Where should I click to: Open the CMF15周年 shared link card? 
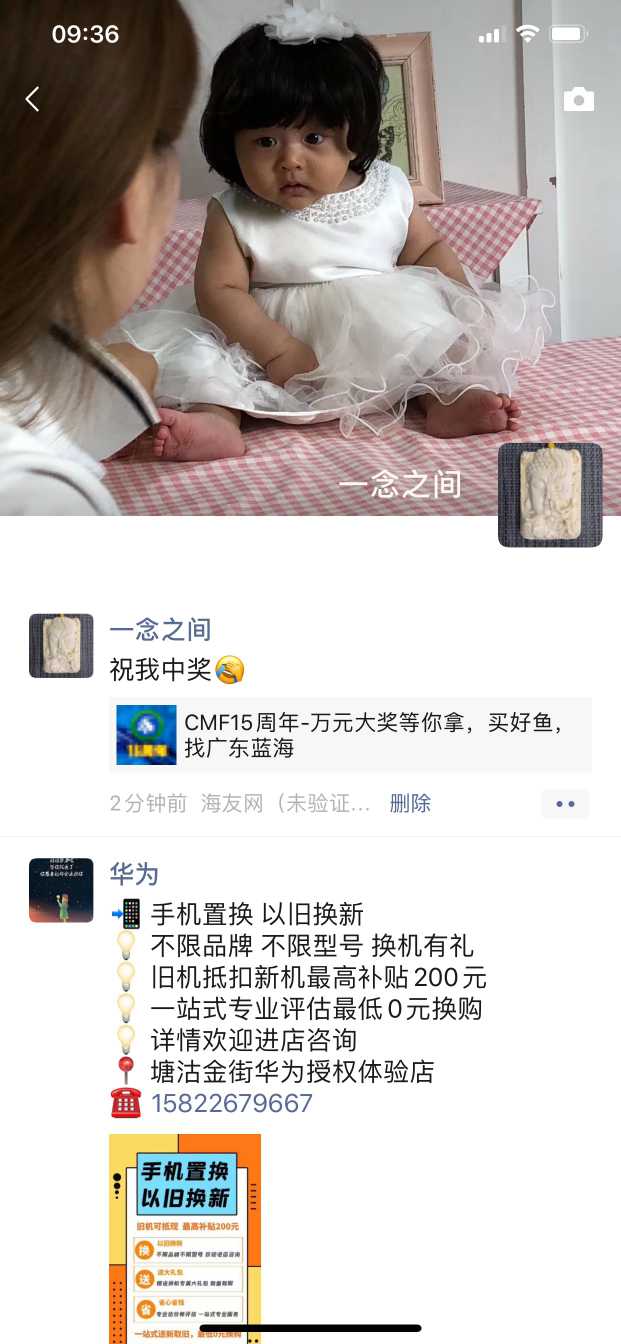click(x=350, y=735)
